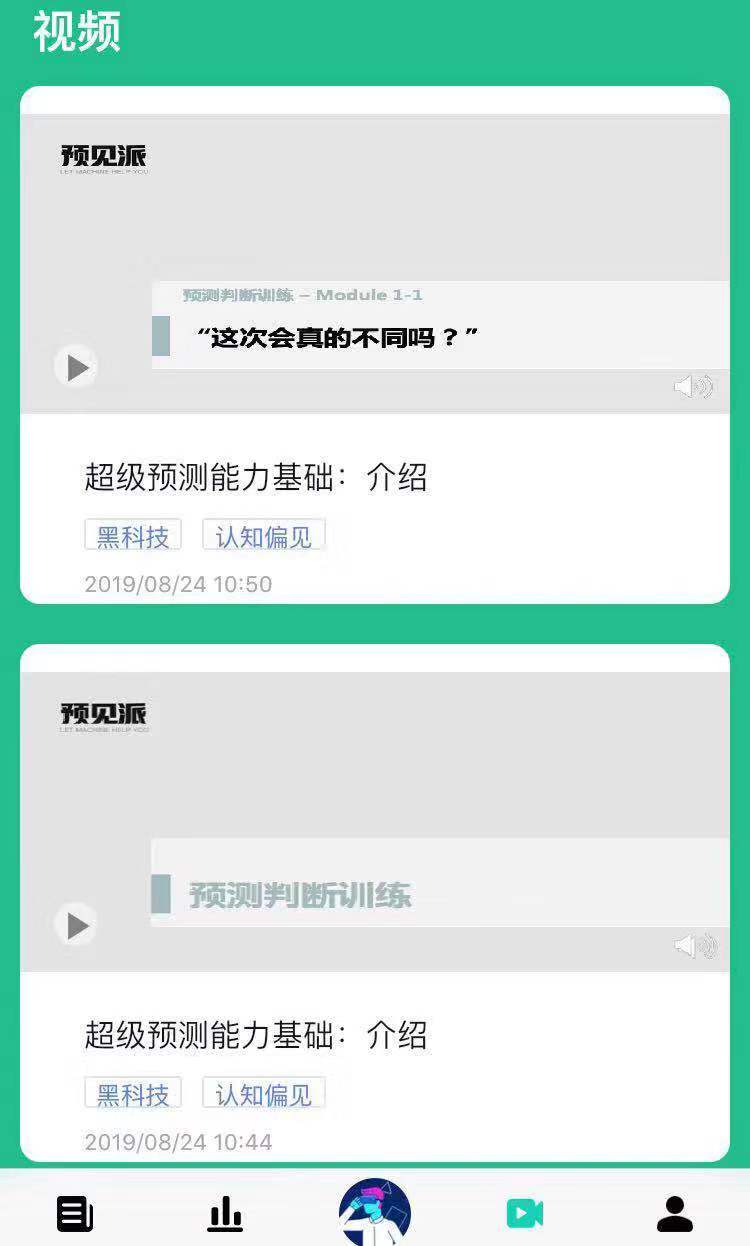Go to the profile tab

click(x=675, y=1214)
